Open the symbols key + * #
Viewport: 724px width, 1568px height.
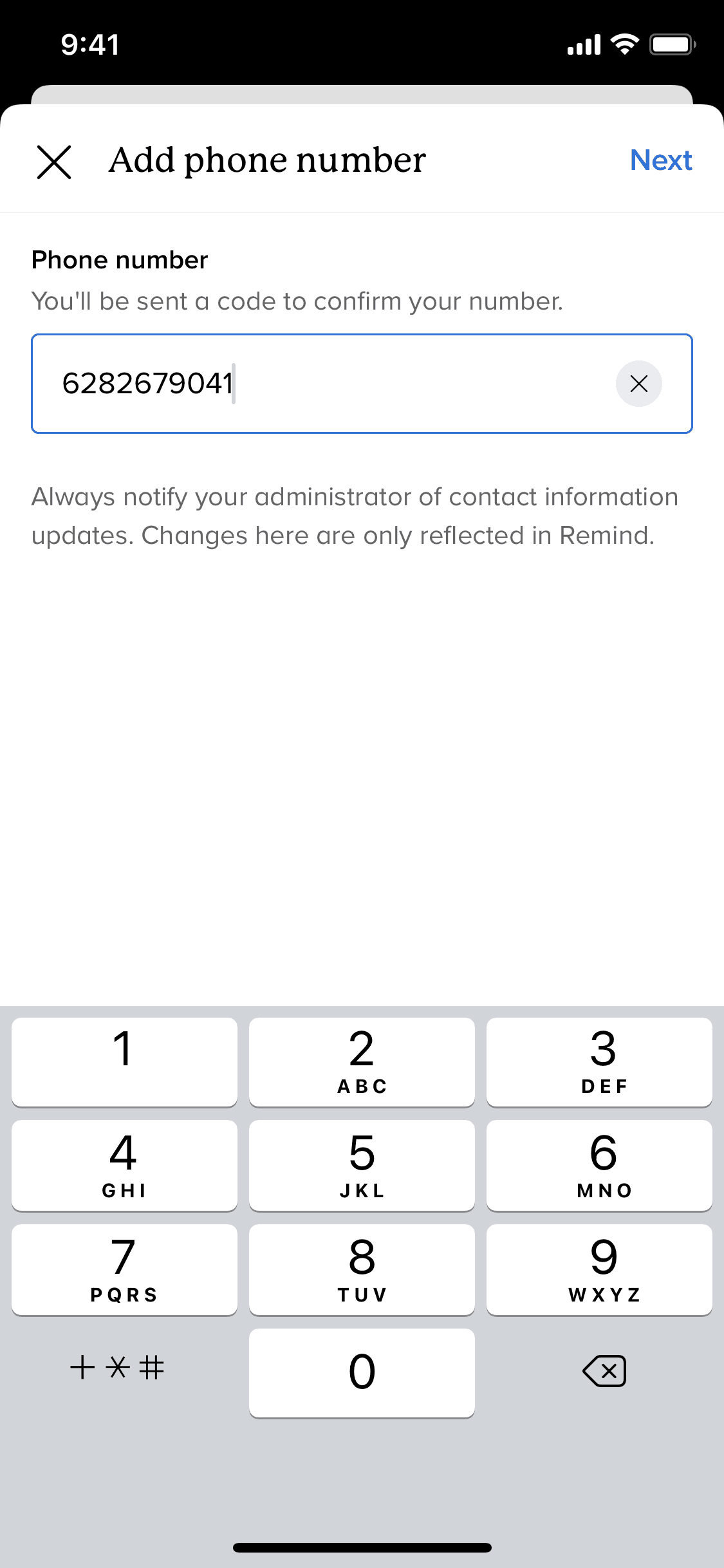pos(117,1367)
